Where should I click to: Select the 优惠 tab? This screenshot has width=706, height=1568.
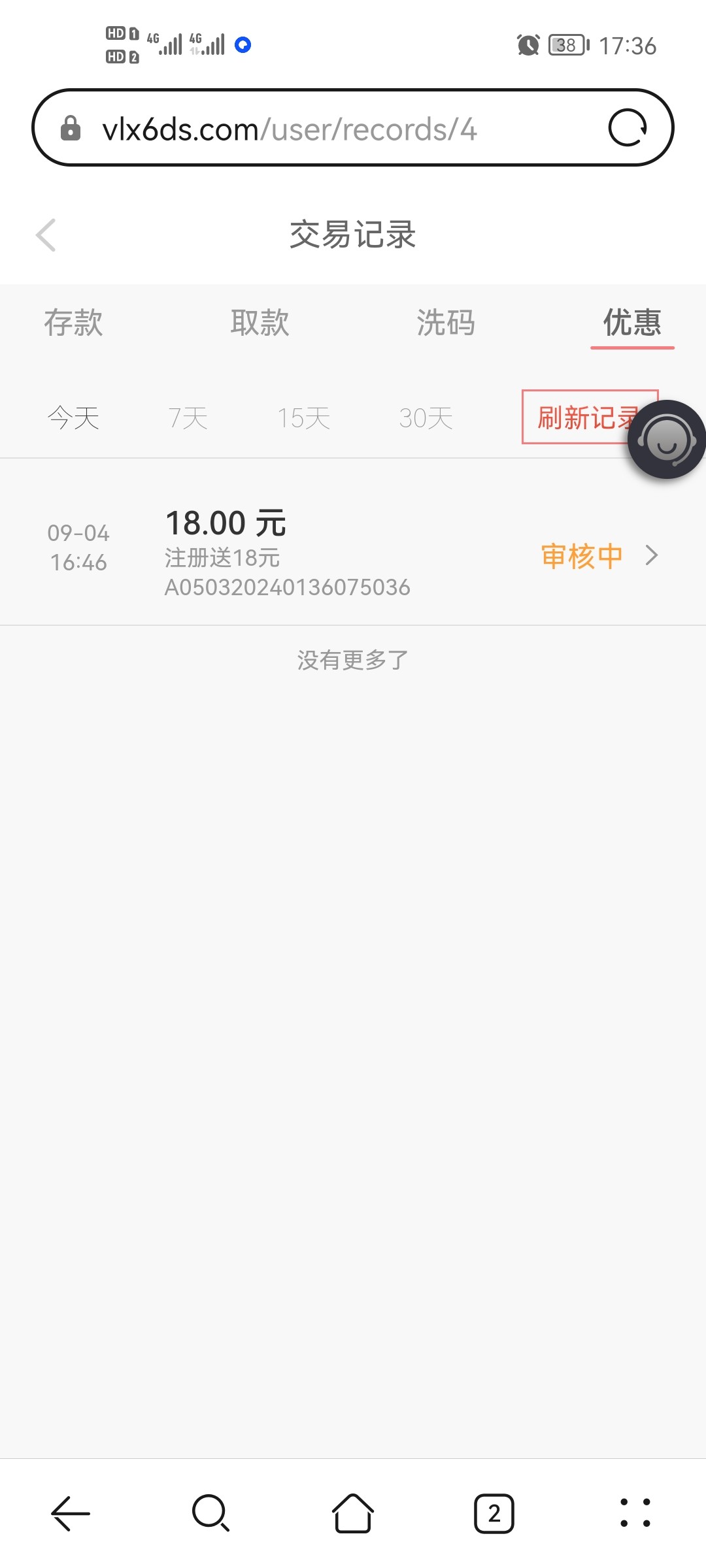pyautogui.click(x=632, y=323)
